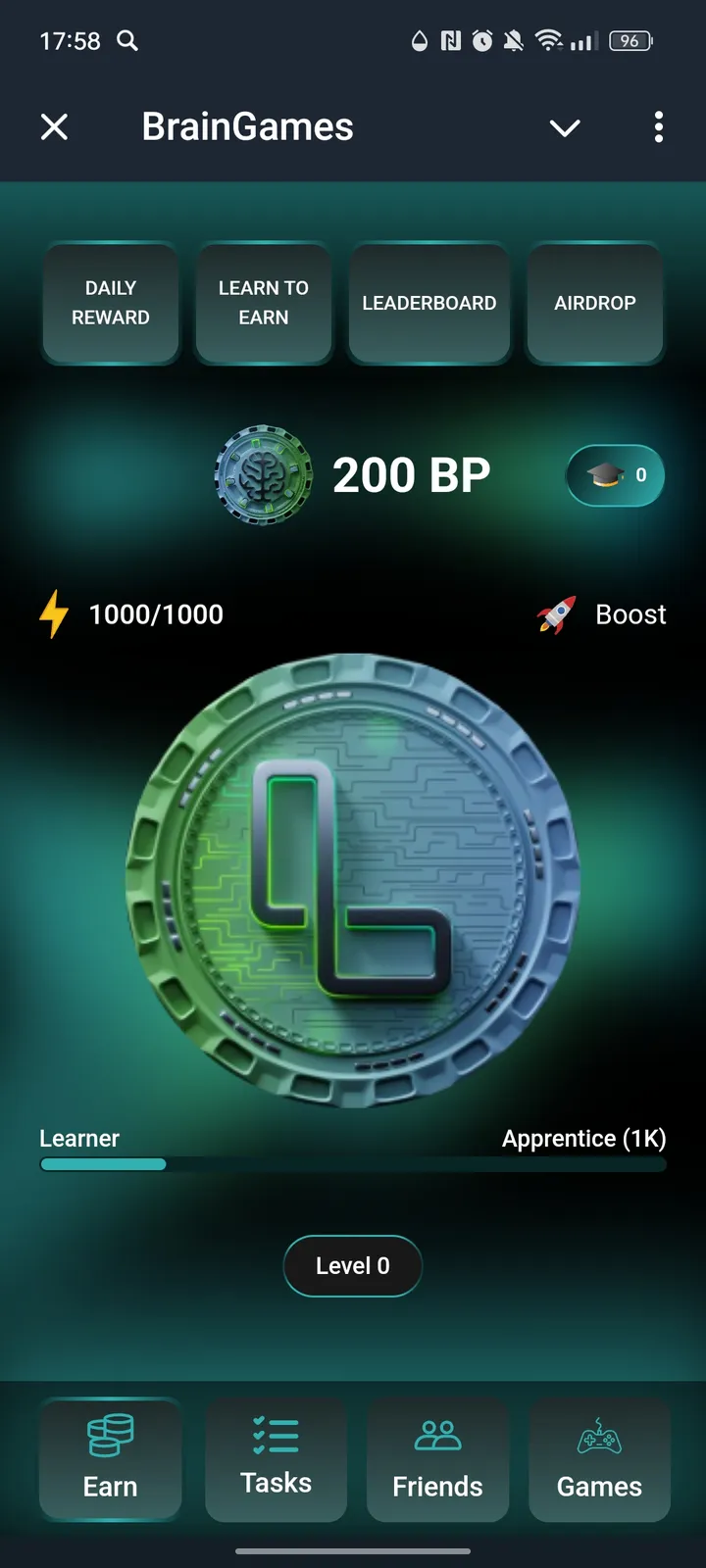Tap the search icon in status bar

[126, 41]
